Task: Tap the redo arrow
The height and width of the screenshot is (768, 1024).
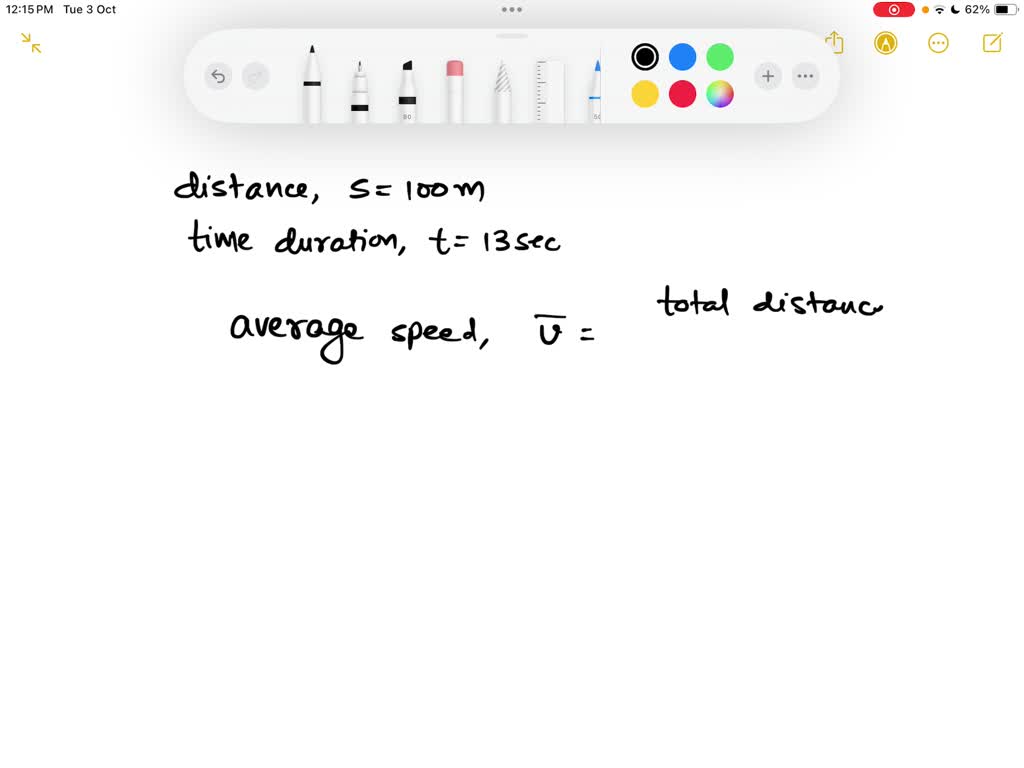Action: [x=256, y=76]
